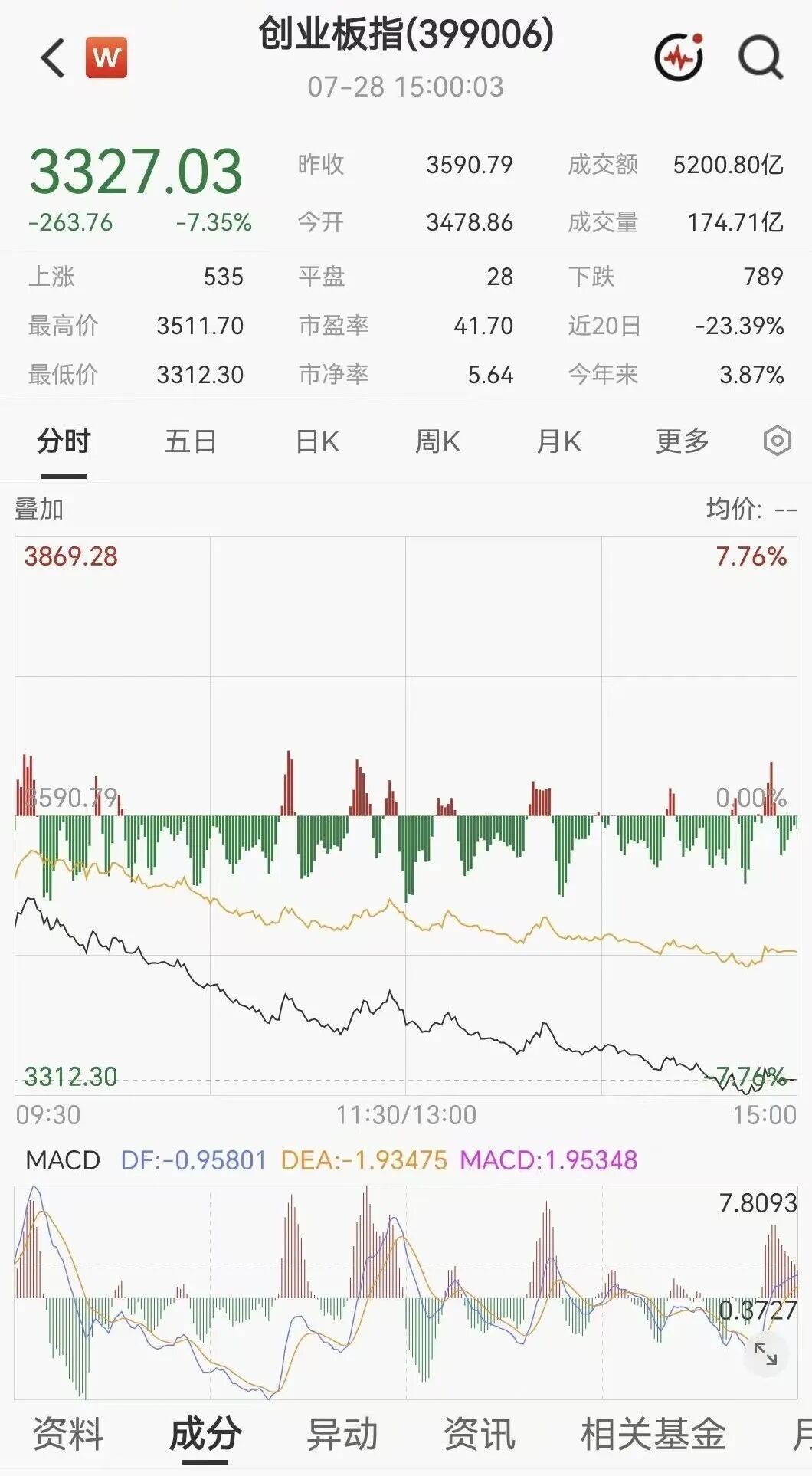This screenshot has width=812, height=1476.
Task: Select the 分时 chart tab
Action: [x=64, y=442]
